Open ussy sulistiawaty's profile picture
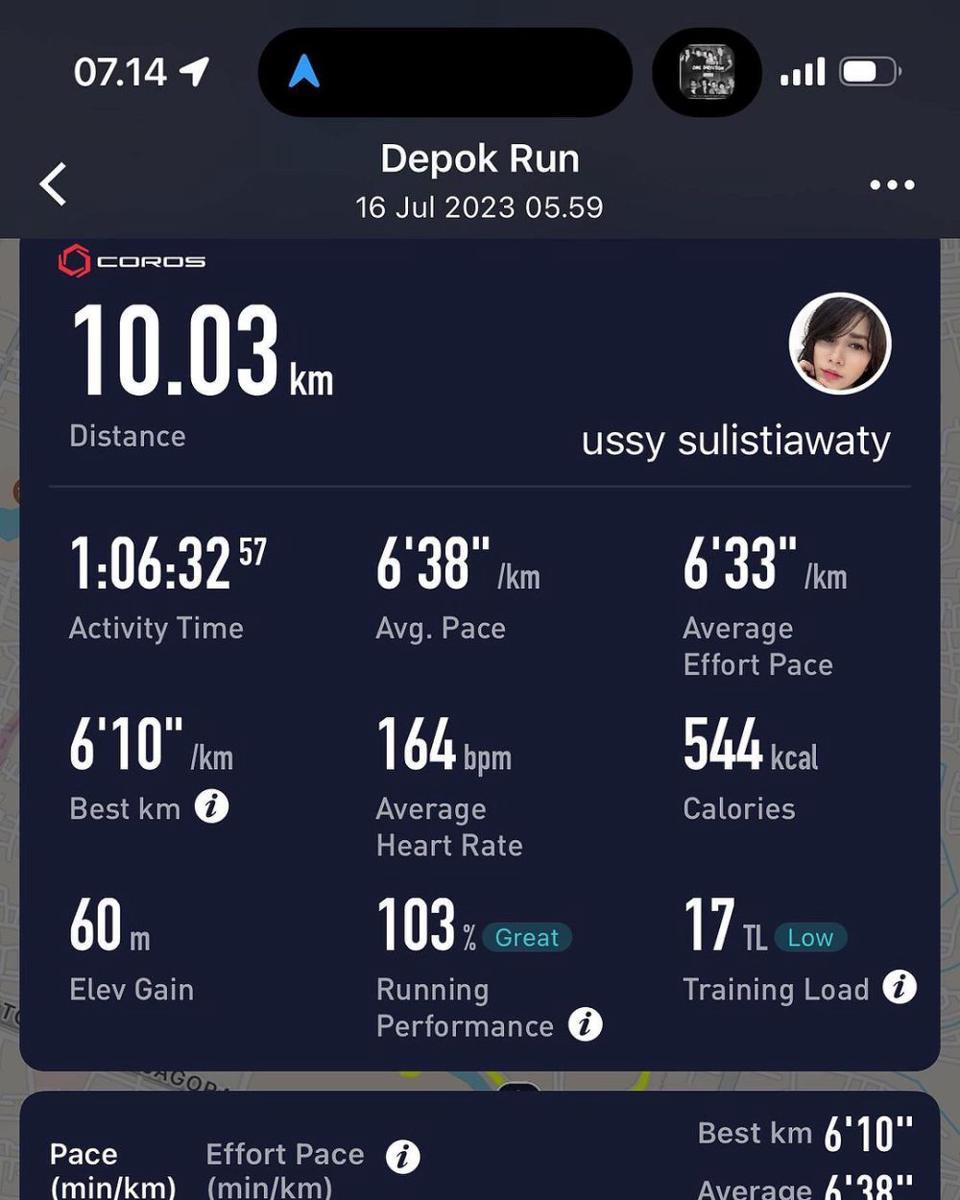960x1200 pixels. [839, 344]
